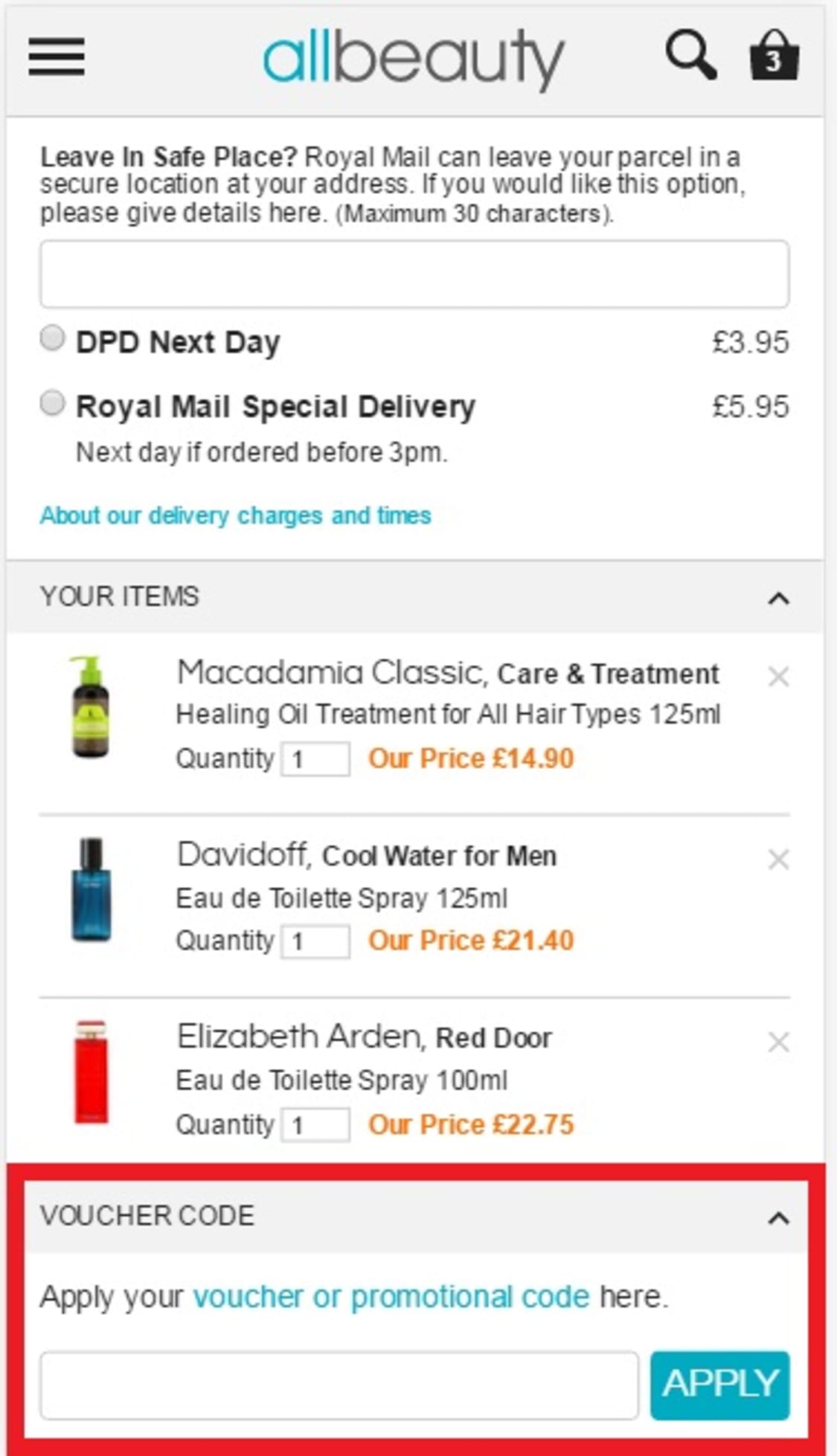This screenshot has height=1456, width=837.
Task: Open About our delivery charges and times
Action: [x=235, y=515]
